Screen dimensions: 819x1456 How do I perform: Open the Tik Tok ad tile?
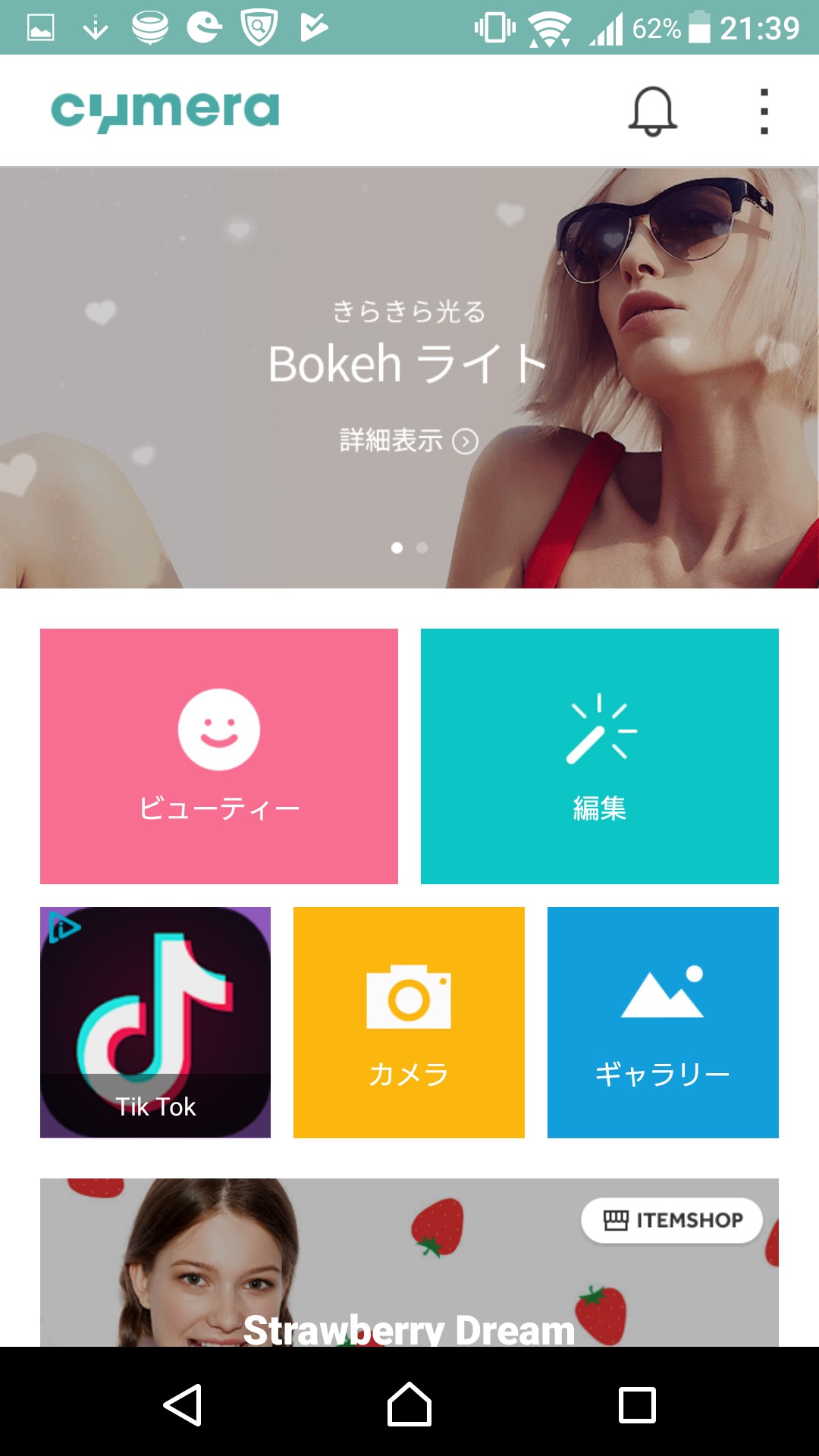click(x=155, y=1021)
